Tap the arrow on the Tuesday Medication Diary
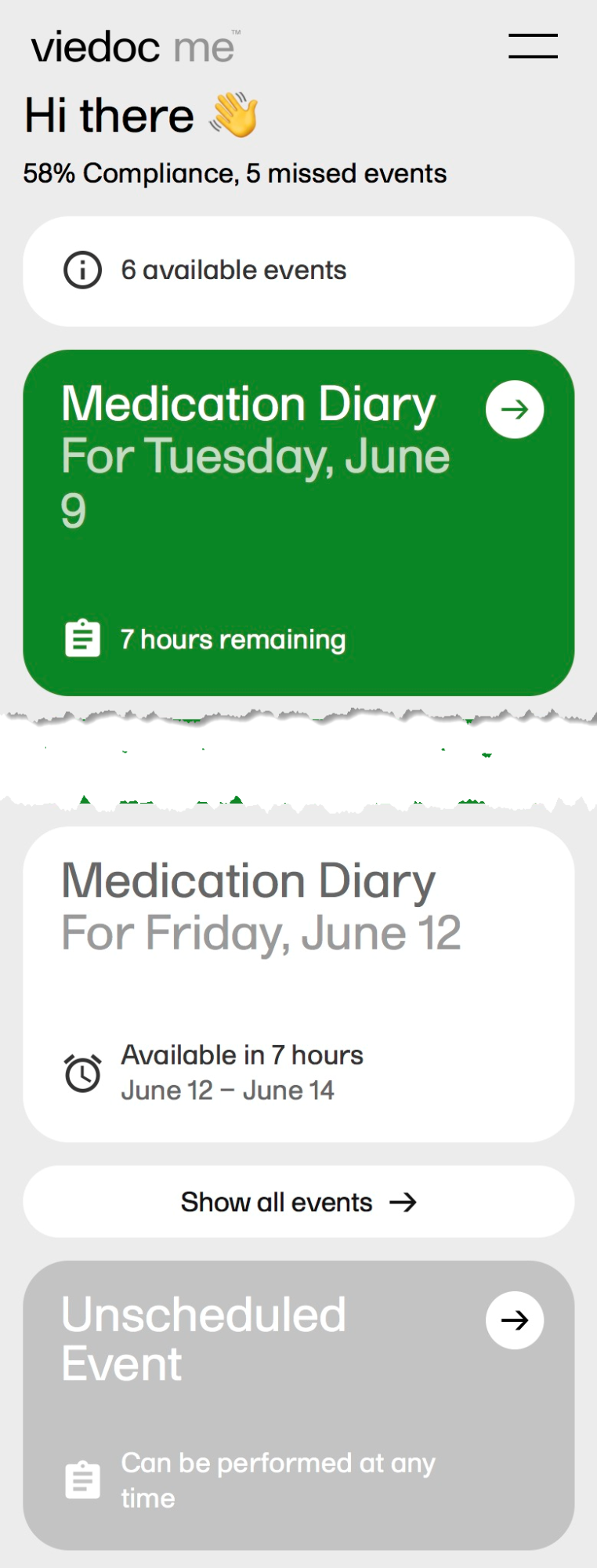Image resolution: width=597 pixels, height=1568 pixels. [x=515, y=409]
